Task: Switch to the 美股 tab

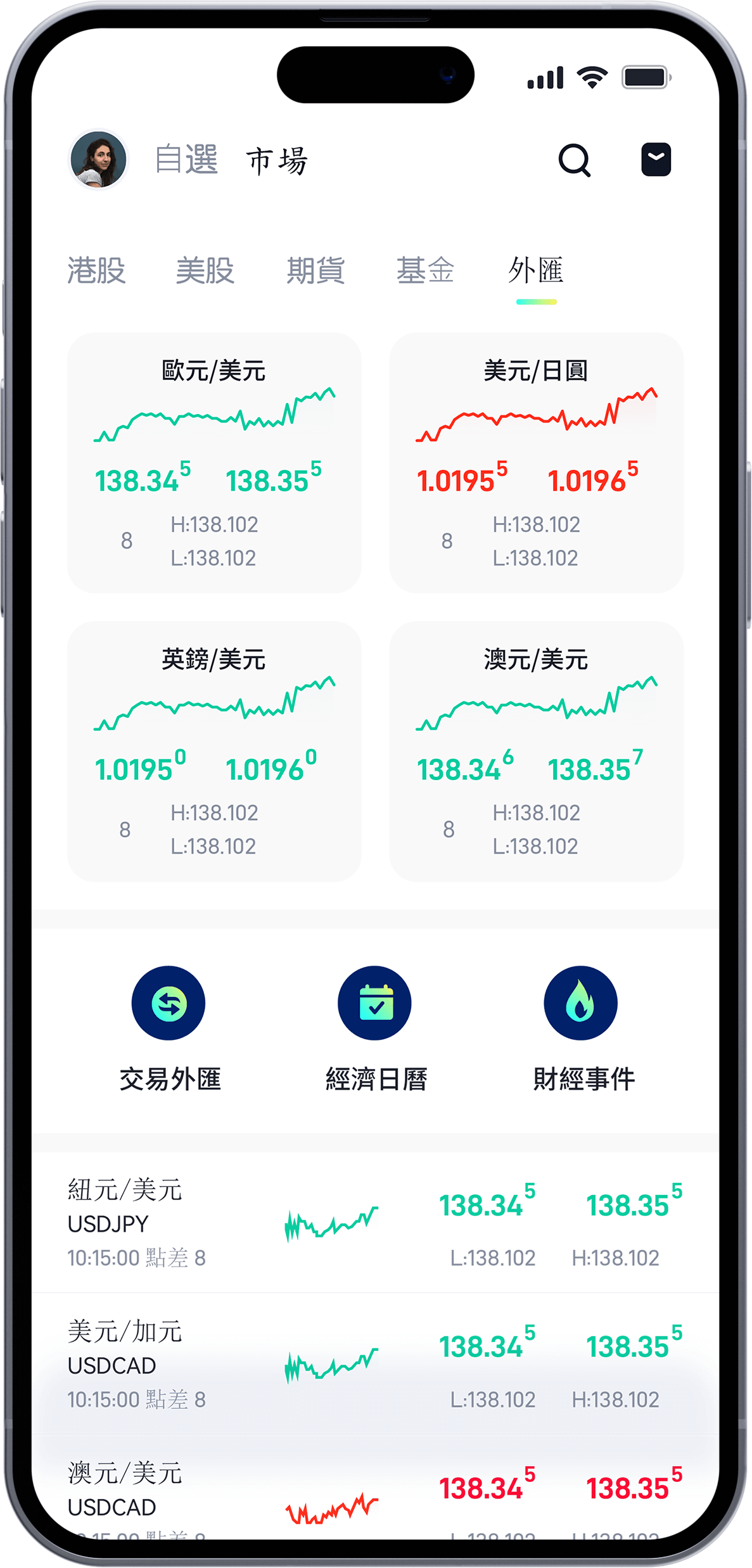Action: click(x=205, y=271)
